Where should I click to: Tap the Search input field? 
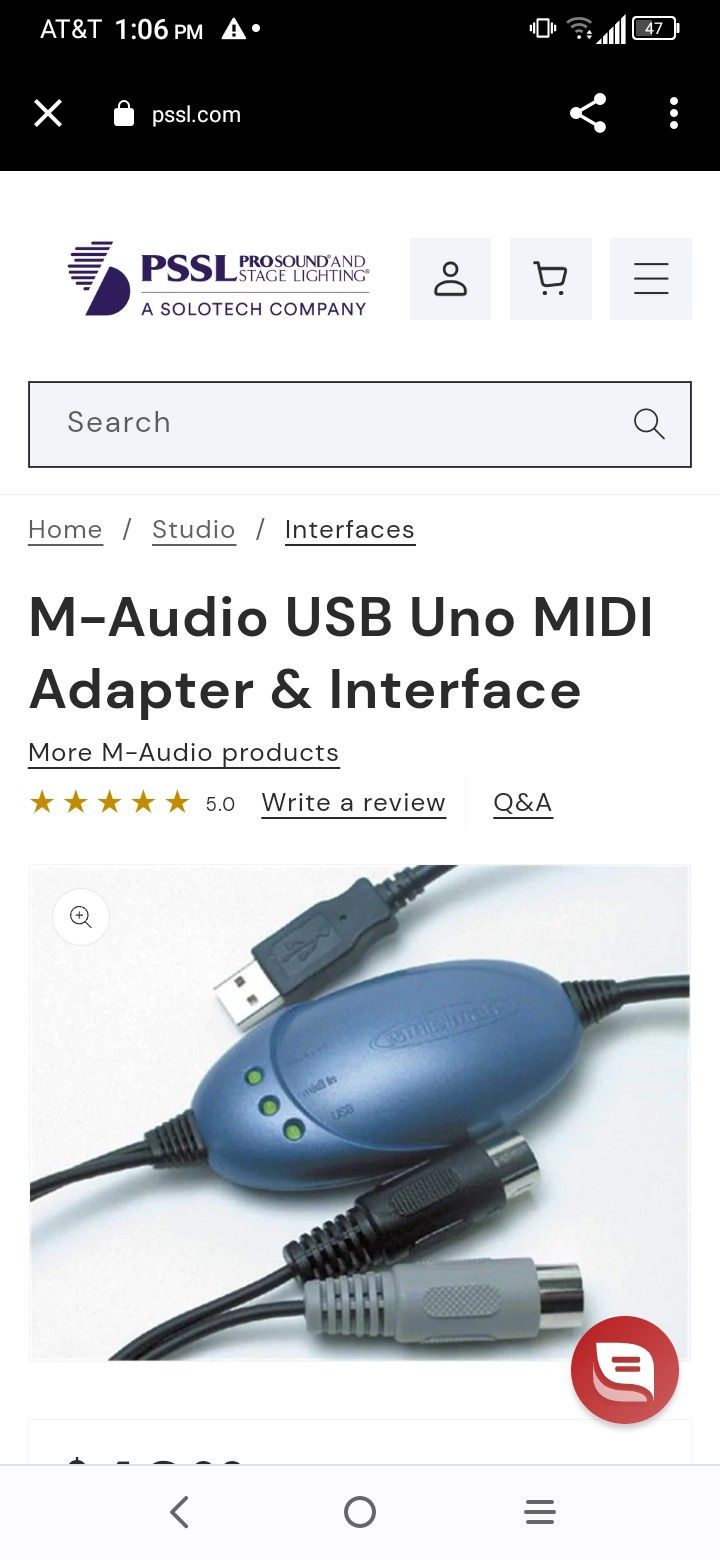(300, 424)
